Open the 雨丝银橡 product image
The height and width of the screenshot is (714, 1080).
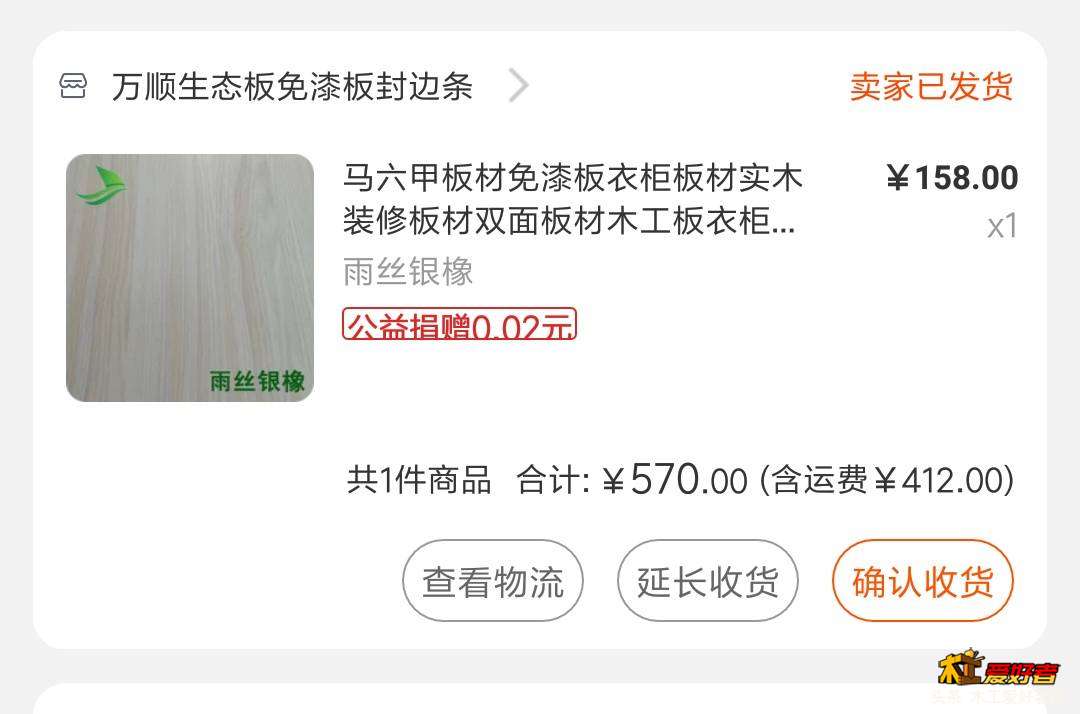[x=190, y=278]
